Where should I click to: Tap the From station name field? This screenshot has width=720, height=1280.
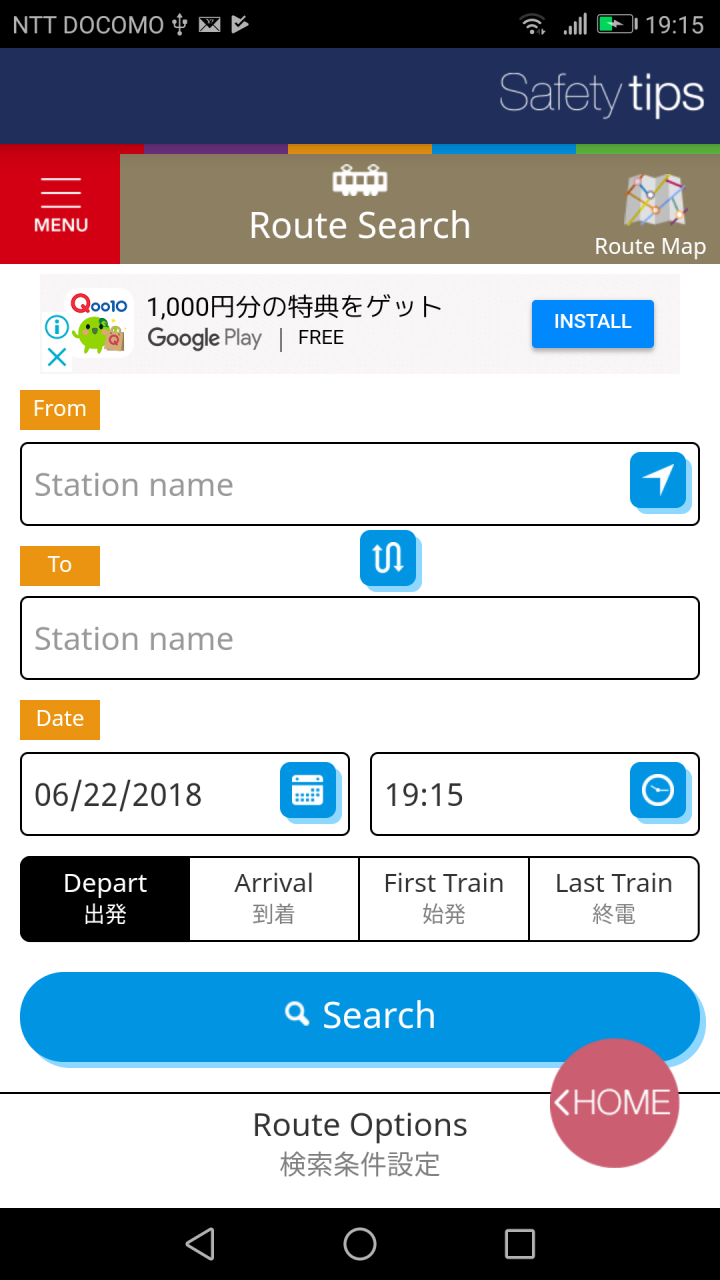click(360, 484)
